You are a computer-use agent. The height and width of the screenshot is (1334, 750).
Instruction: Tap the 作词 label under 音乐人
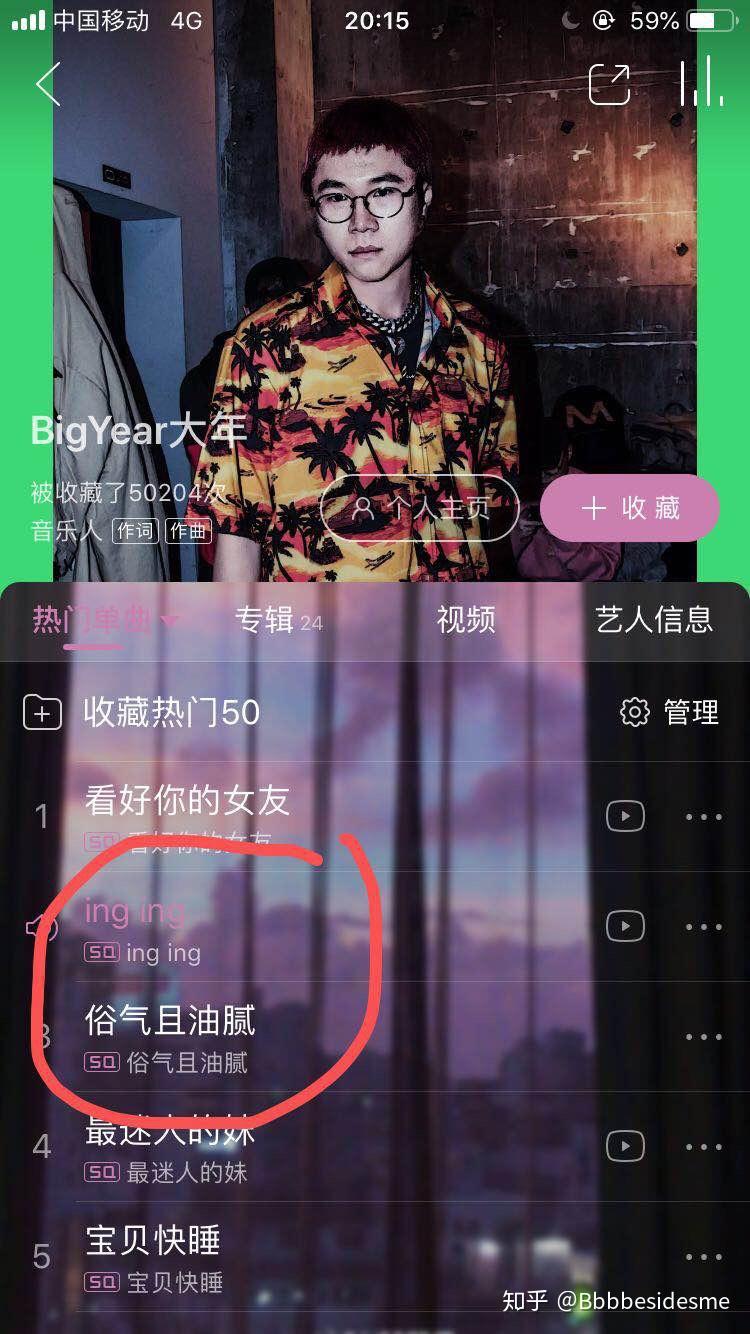(136, 531)
